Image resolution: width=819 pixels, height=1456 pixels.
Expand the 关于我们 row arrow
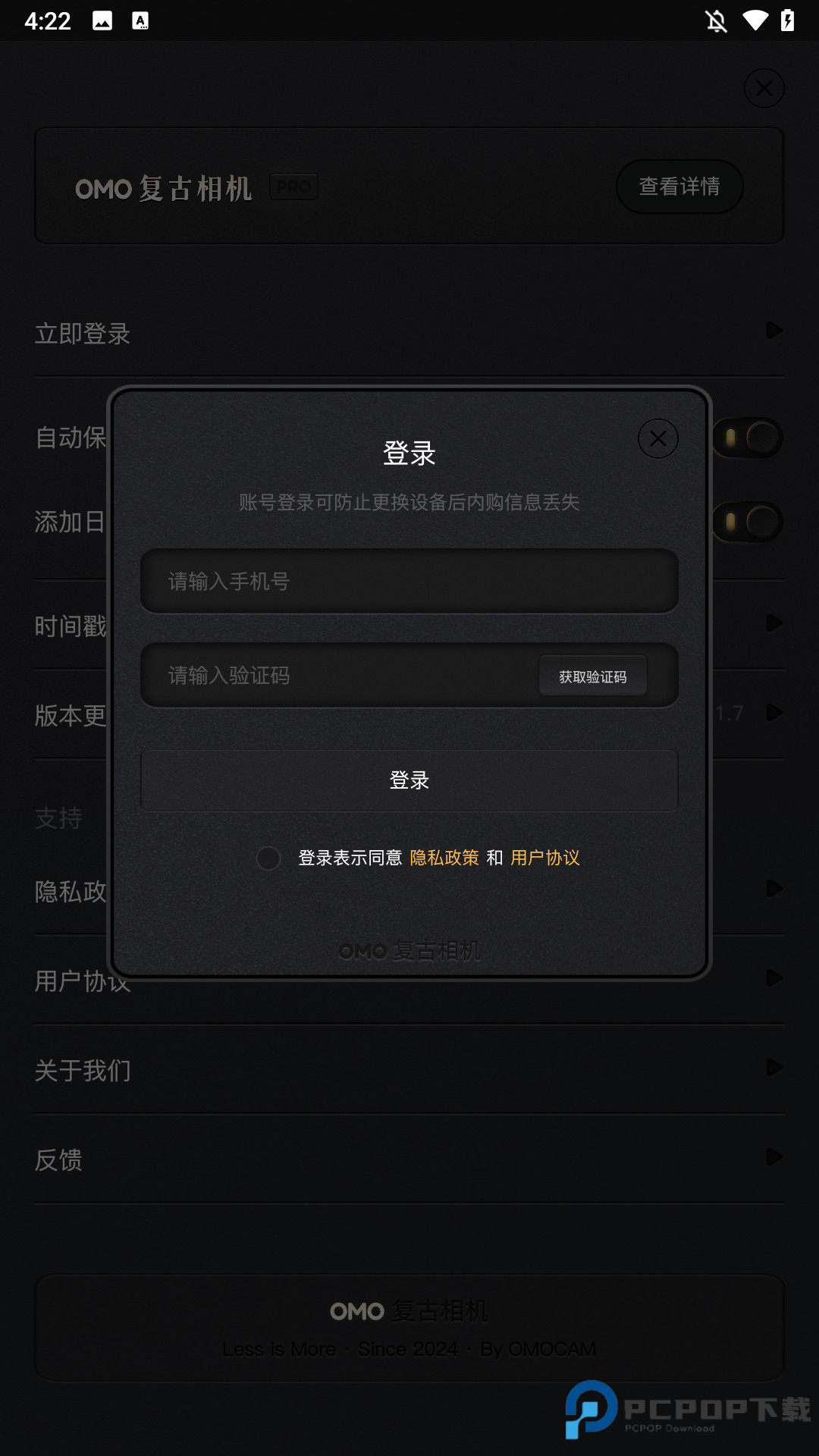tap(774, 1068)
